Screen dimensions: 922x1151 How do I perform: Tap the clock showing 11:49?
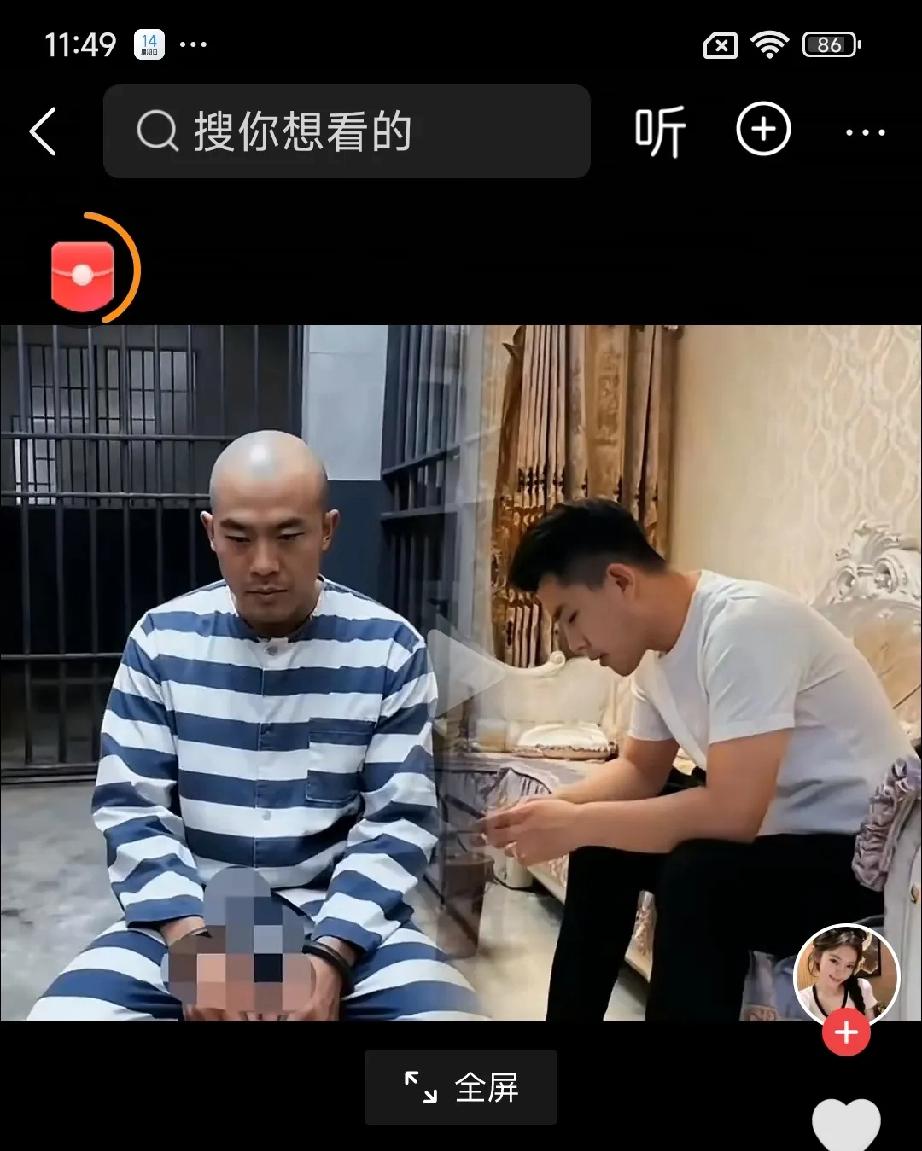point(80,43)
